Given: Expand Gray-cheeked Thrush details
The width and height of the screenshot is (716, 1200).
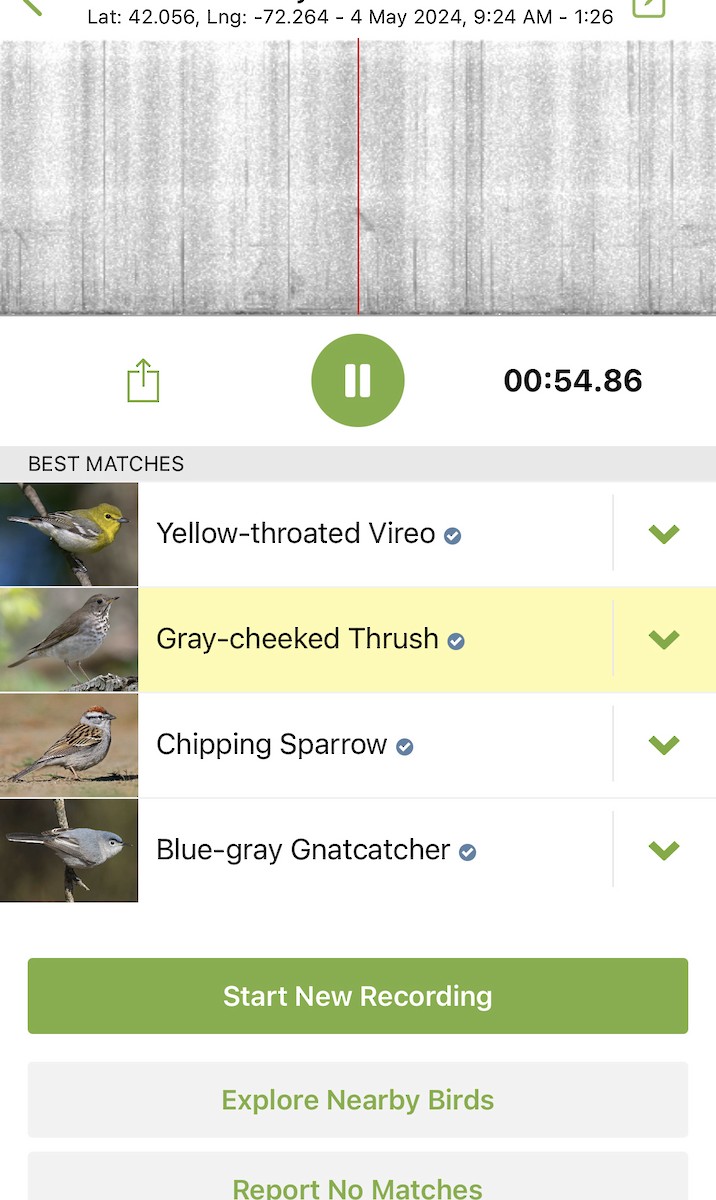Looking at the screenshot, I should 664,639.
